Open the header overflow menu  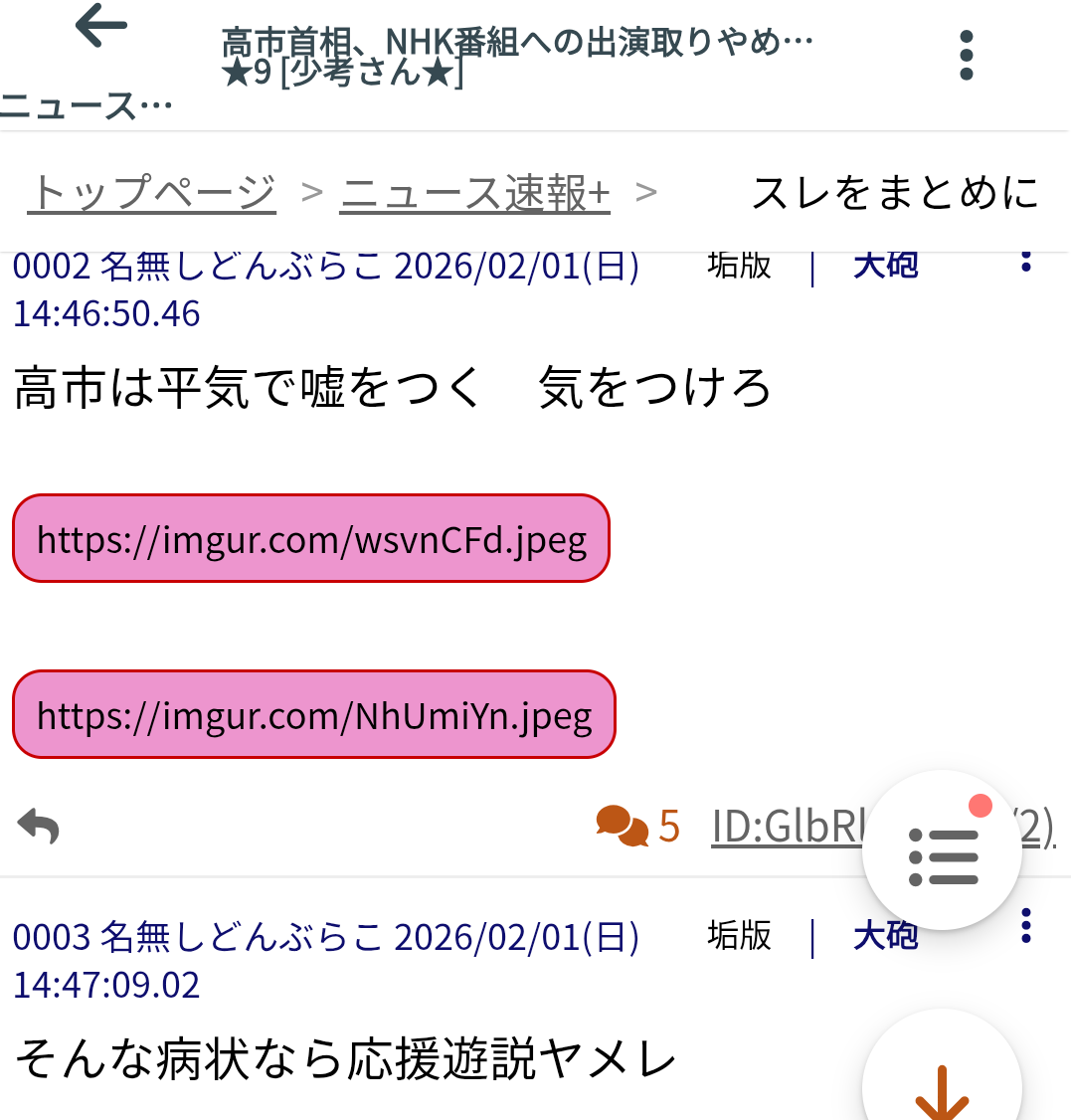coord(966,56)
